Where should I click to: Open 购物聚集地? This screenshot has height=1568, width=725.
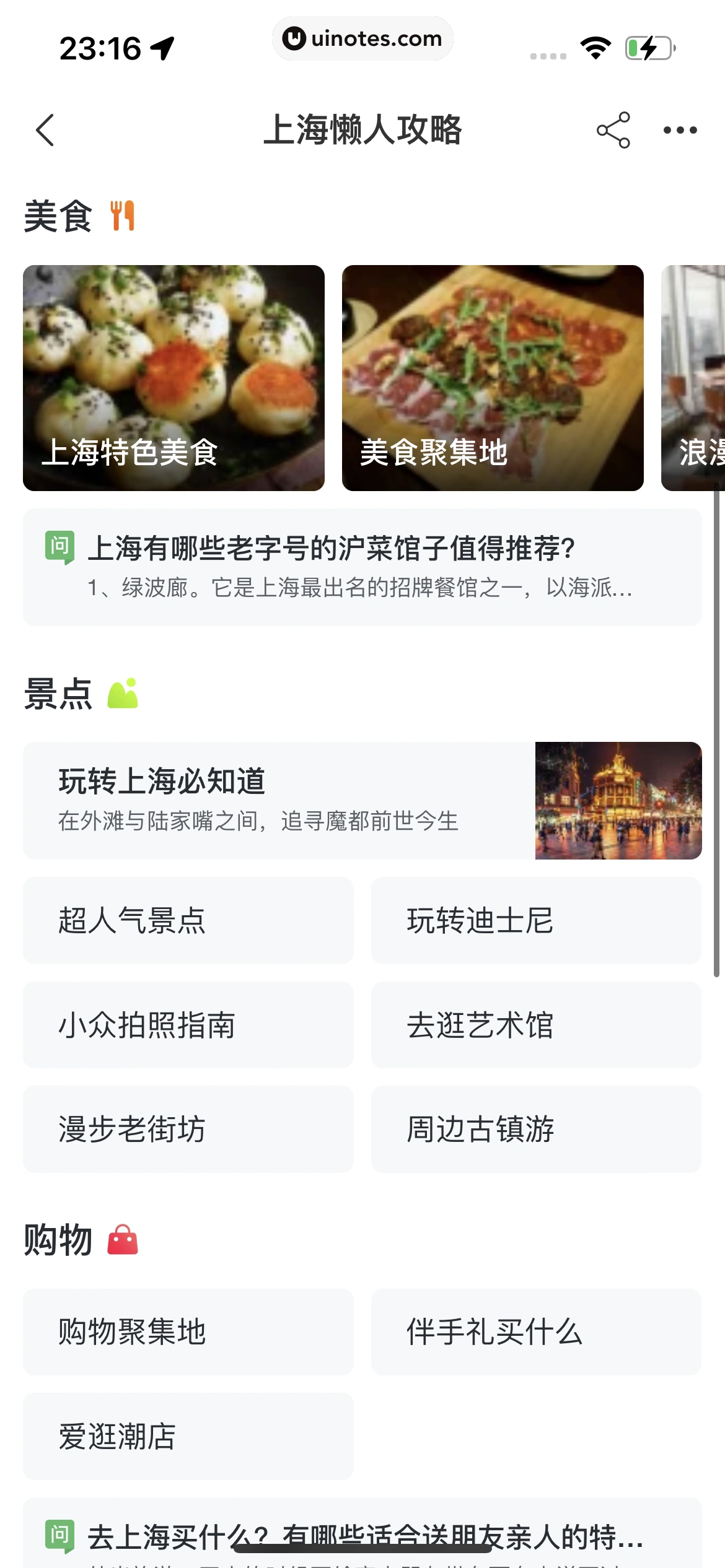pos(188,1331)
